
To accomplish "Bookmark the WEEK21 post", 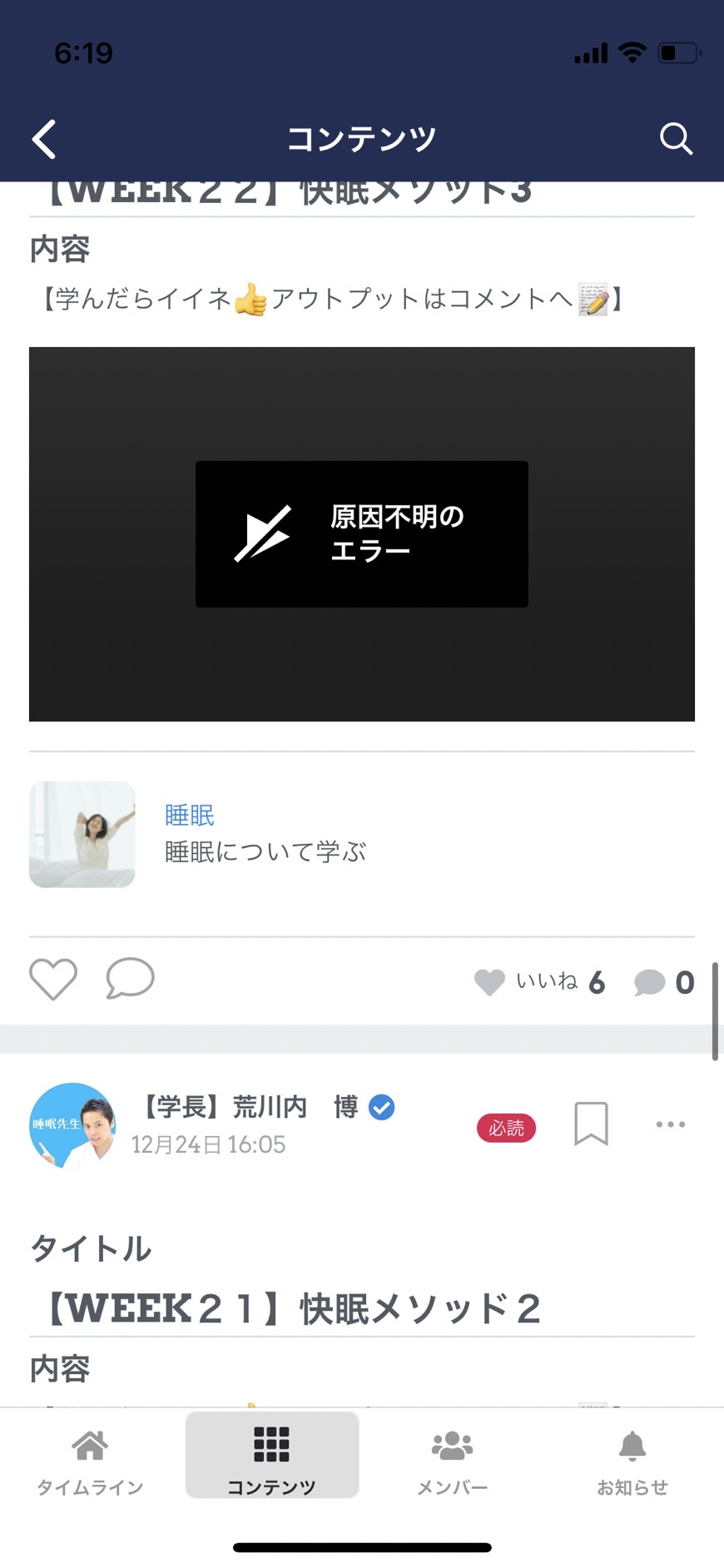I will pyautogui.click(x=592, y=1124).
